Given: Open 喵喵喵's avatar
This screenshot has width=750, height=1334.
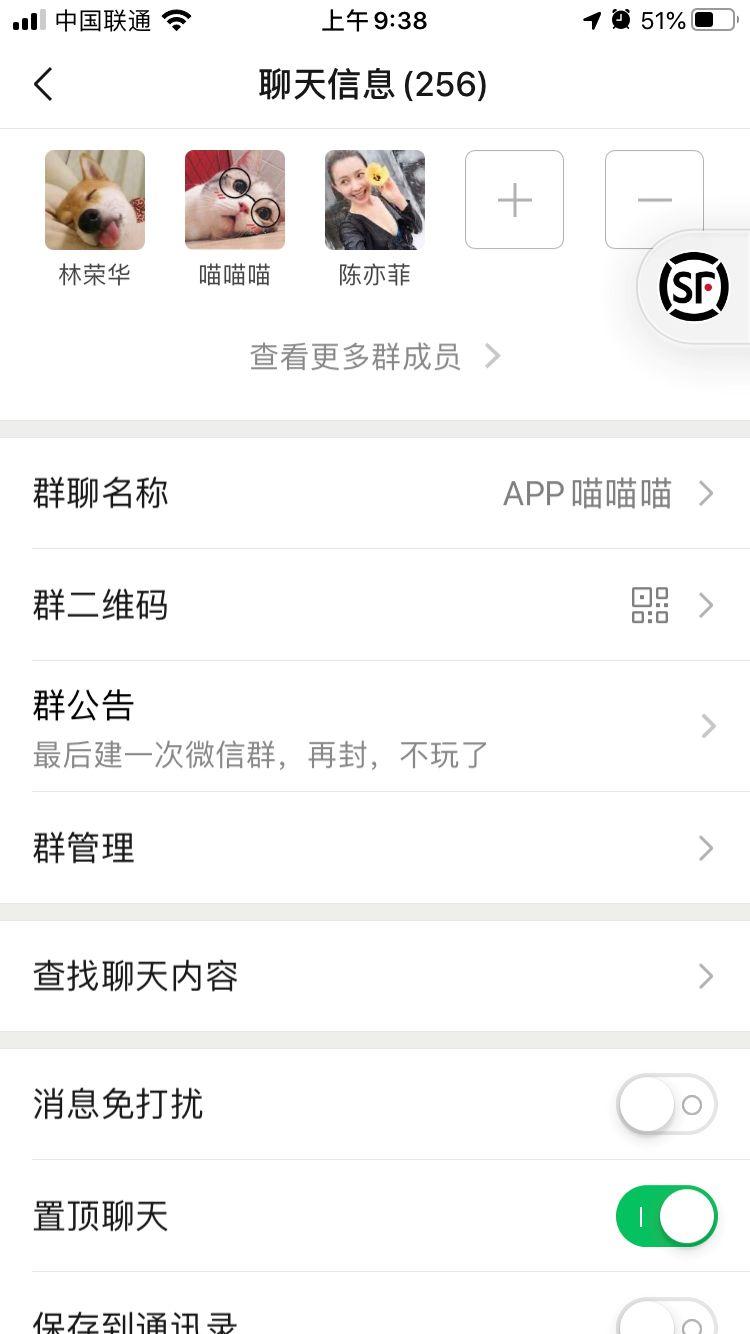Looking at the screenshot, I should 234,199.
